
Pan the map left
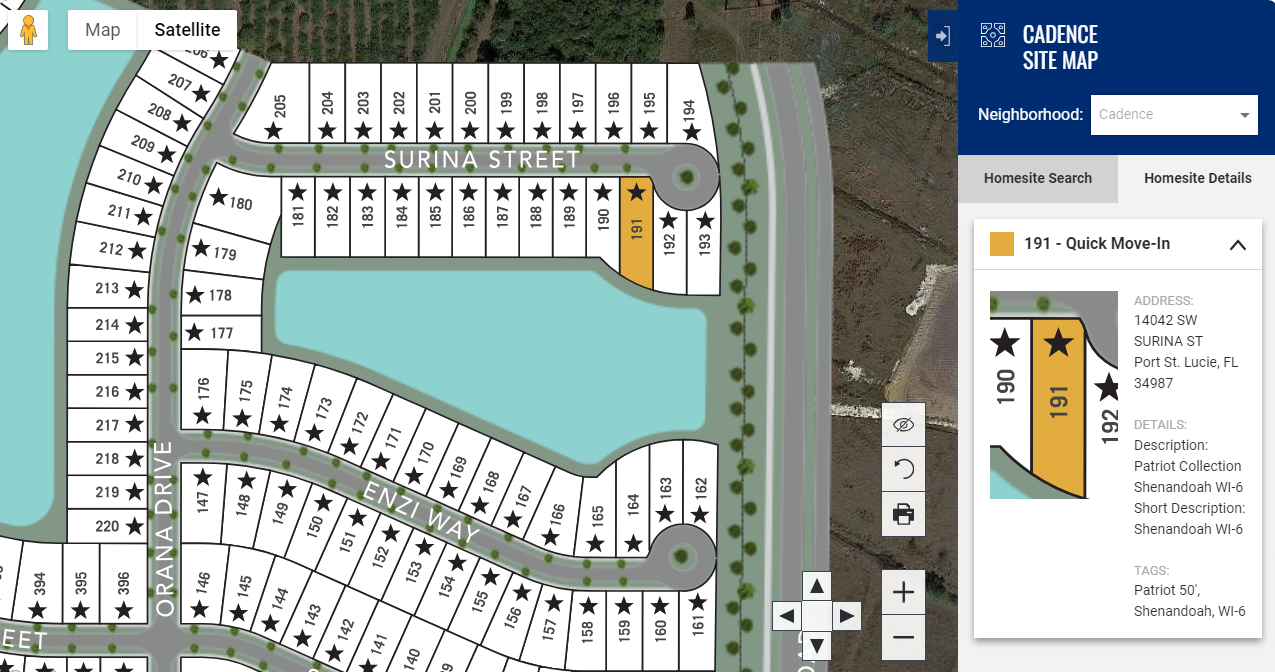coord(789,616)
